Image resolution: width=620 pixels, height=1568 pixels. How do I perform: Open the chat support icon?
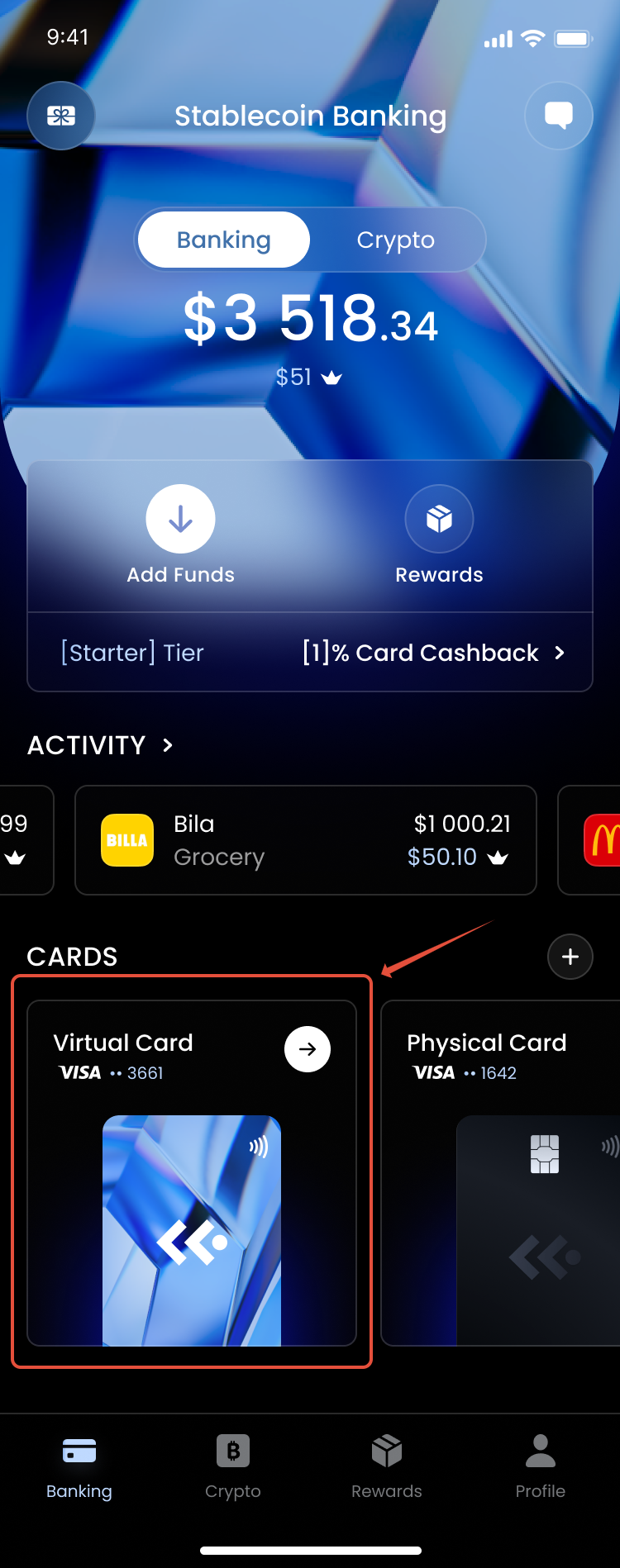[x=559, y=116]
